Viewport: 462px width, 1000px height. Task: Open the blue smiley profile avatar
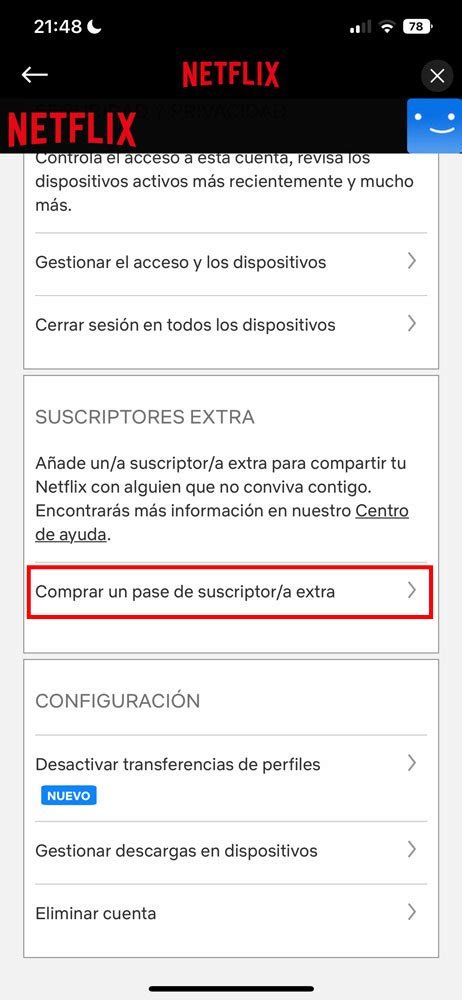pyautogui.click(x=434, y=126)
